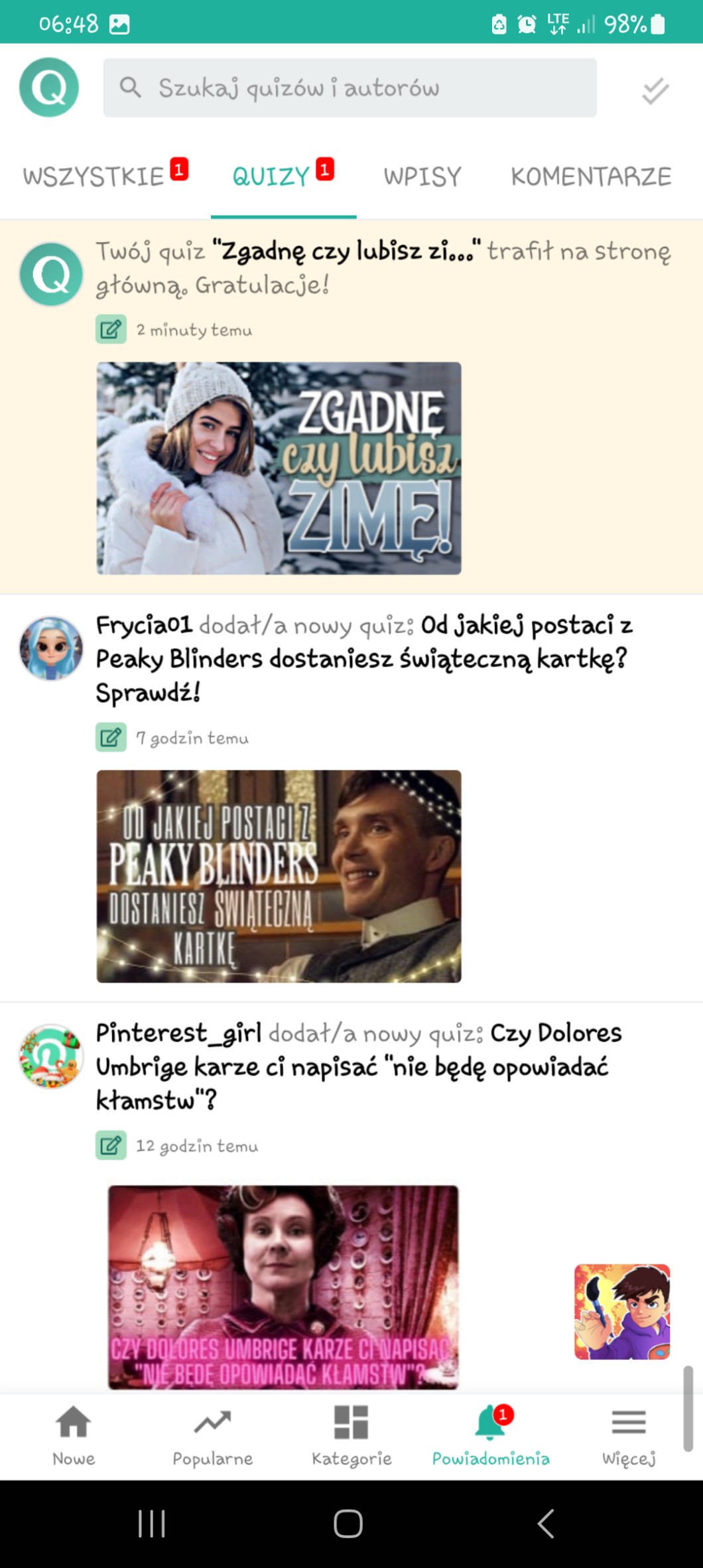Screen dimensions: 703x1568
Task: Switch to the WPISY tab
Action: pyautogui.click(x=422, y=177)
